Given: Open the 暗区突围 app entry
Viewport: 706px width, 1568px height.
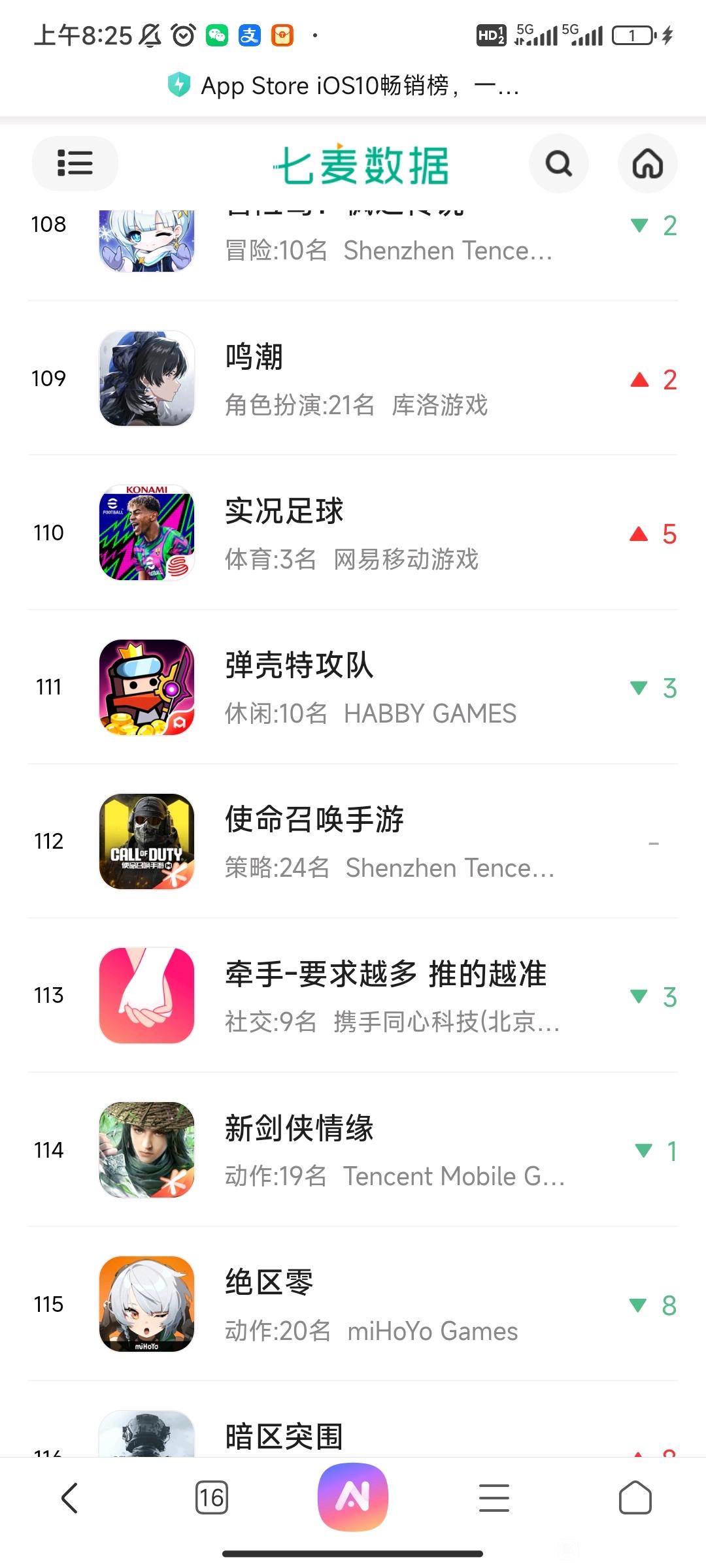Looking at the screenshot, I should pyautogui.click(x=353, y=1436).
